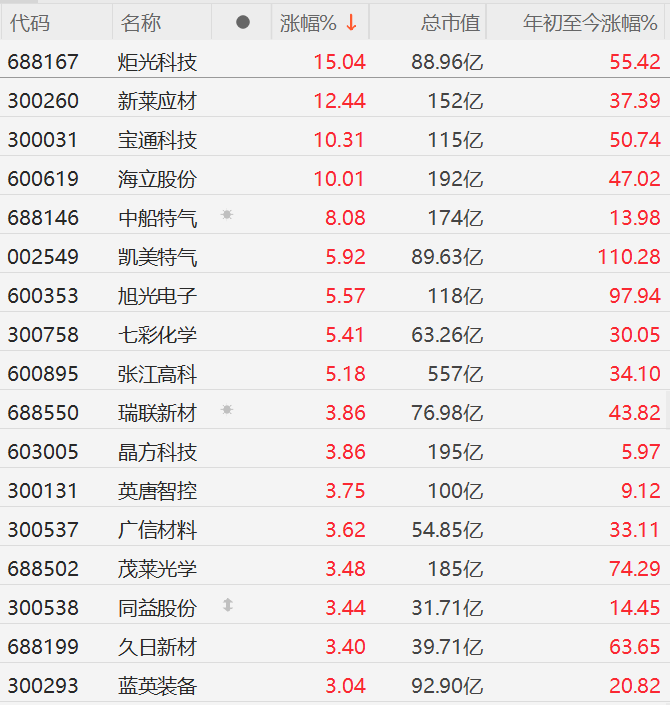Image resolution: width=670 pixels, height=705 pixels.
Task: Open stock 海立股份 600619
Action: click(157, 179)
